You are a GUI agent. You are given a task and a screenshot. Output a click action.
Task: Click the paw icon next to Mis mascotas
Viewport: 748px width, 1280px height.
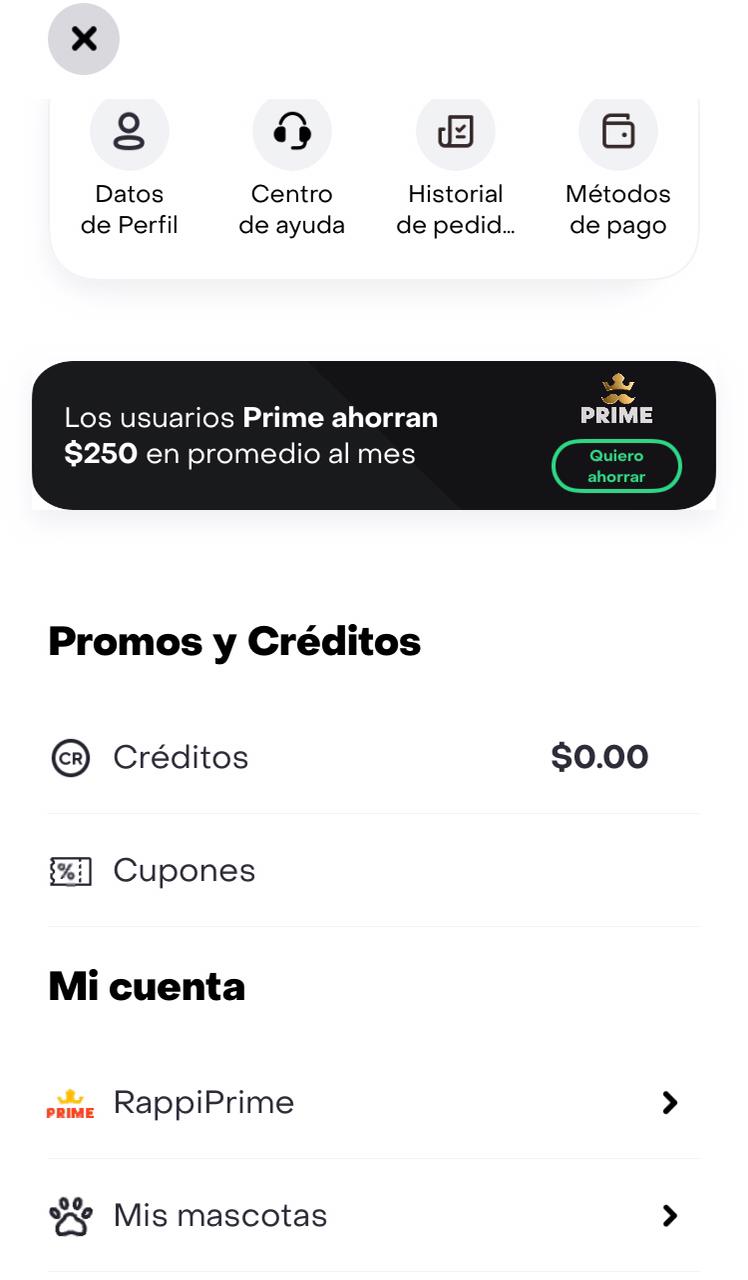pyautogui.click(x=69, y=1215)
